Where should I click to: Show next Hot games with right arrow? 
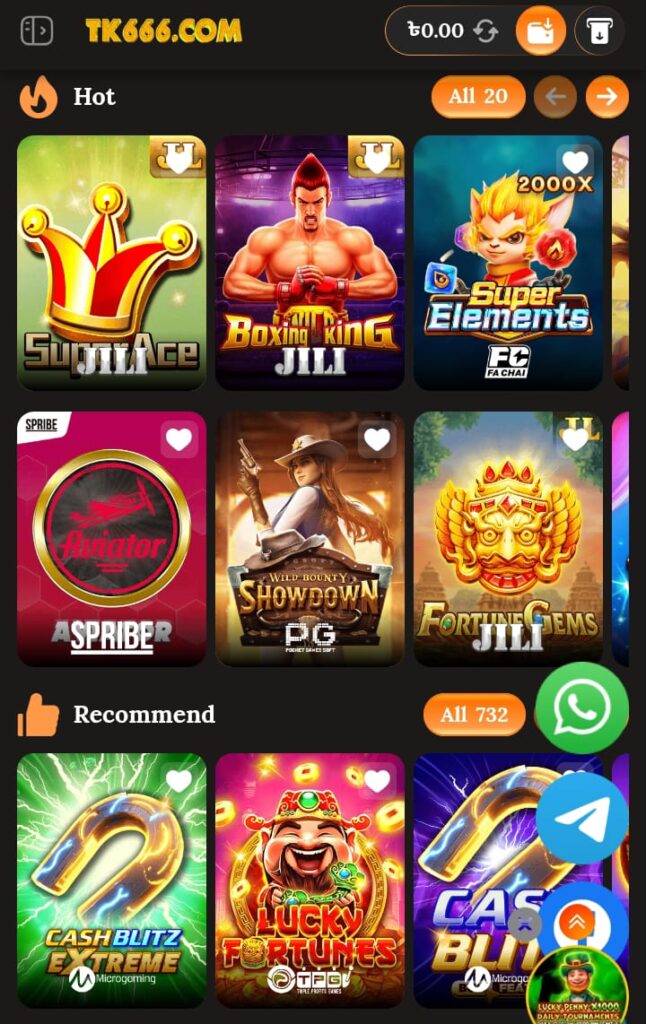coord(606,97)
